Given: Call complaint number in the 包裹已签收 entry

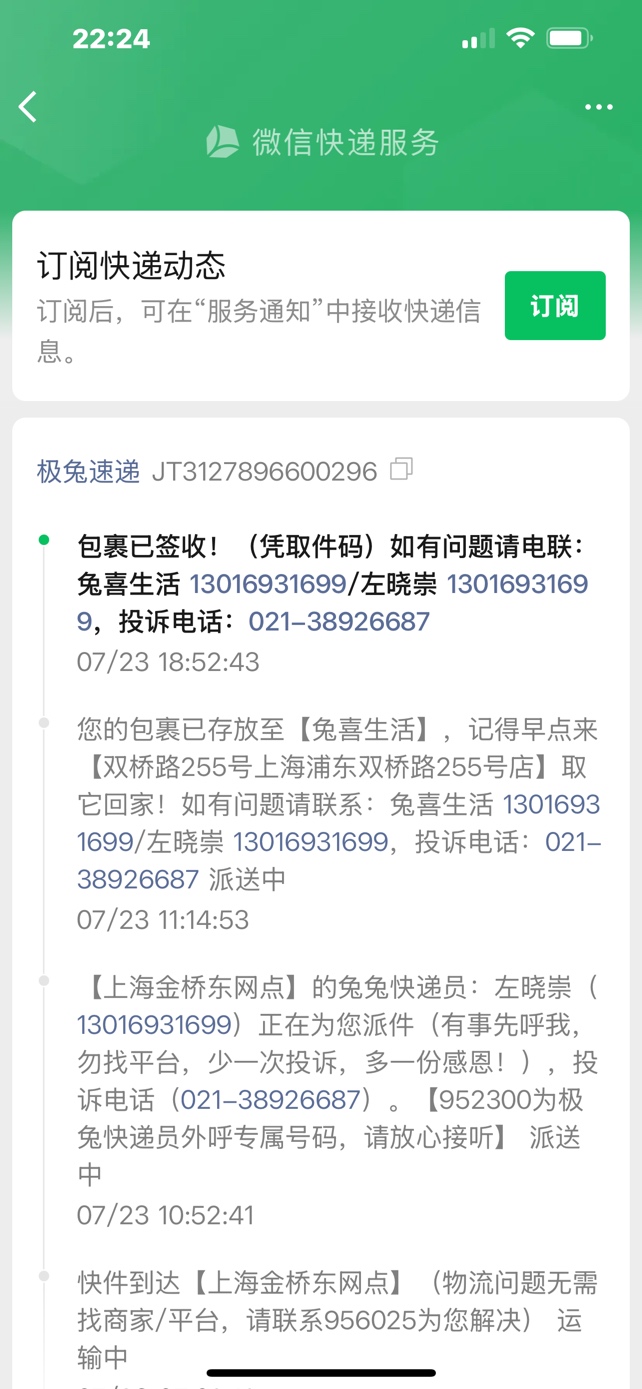Looking at the screenshot, I should coord(338,621).
